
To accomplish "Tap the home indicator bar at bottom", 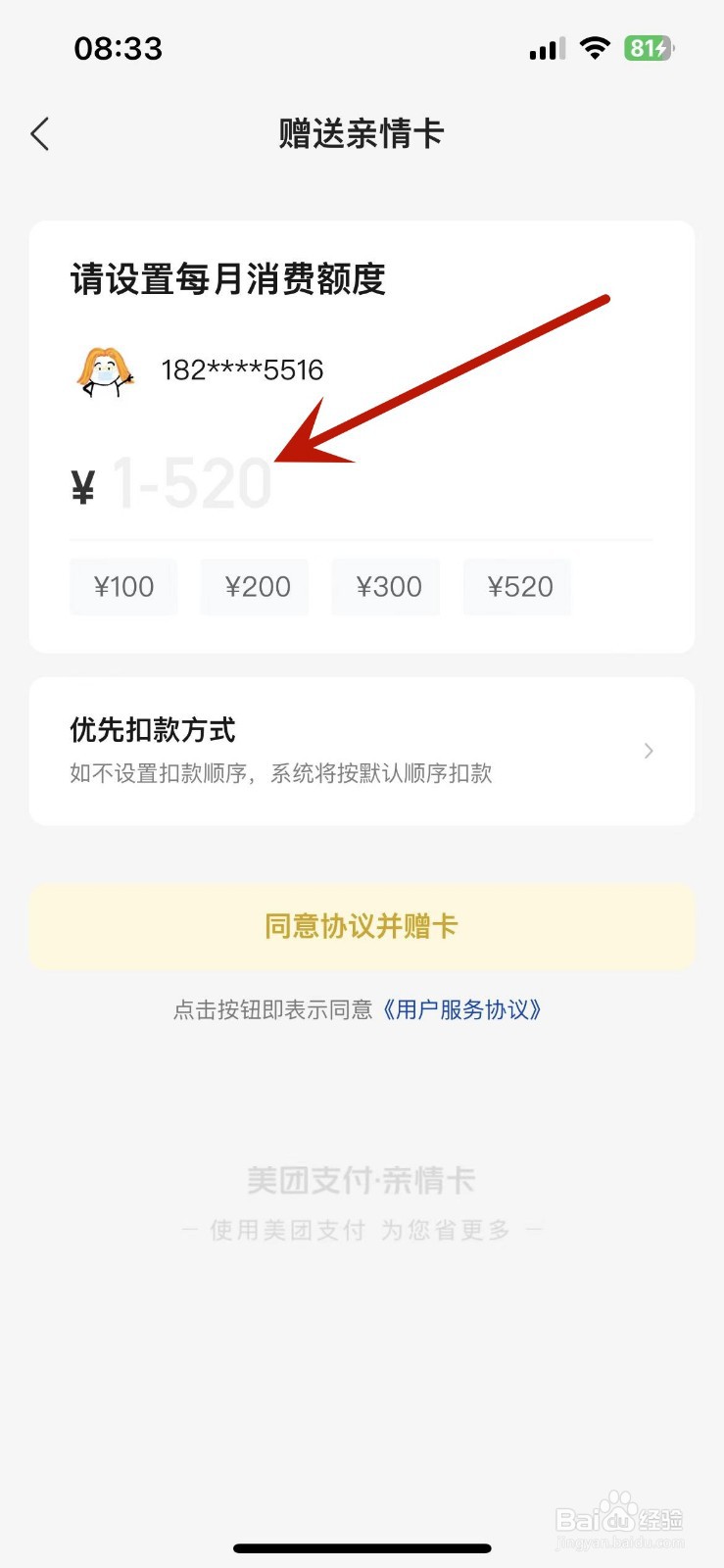I will (362, 1546).
